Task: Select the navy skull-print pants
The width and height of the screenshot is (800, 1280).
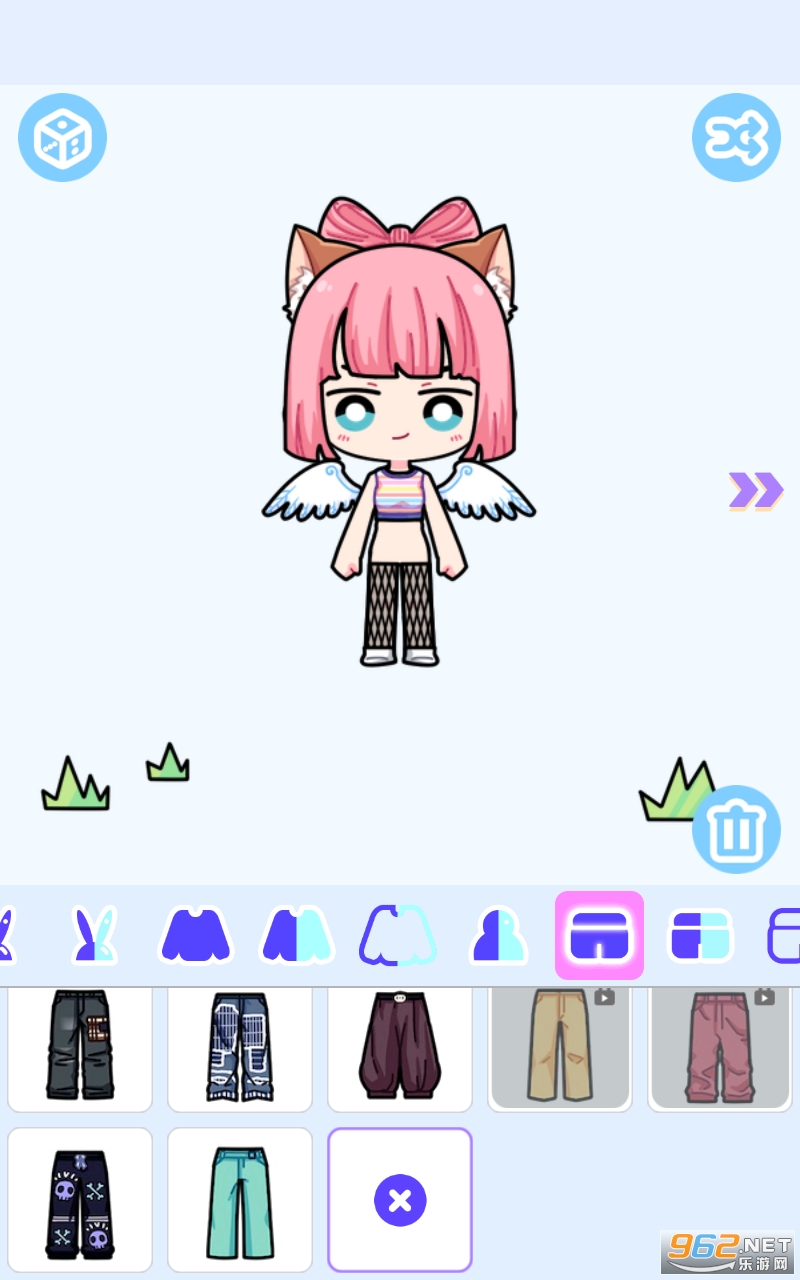Action: click(x=80, y=1200)
